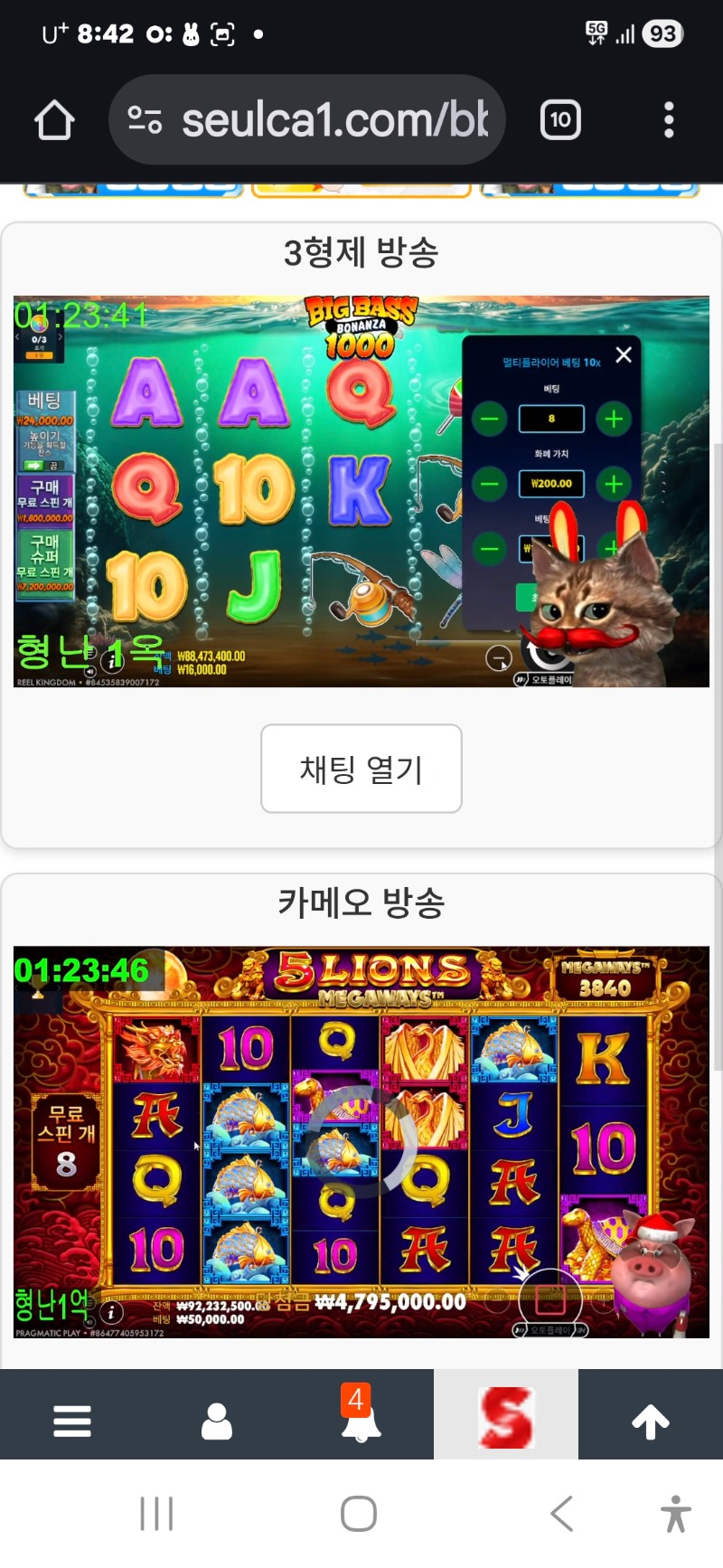The height and width of the screenshot is (1568, 723).
Task: Open the user profile tab
Action: pos(217,1422)
